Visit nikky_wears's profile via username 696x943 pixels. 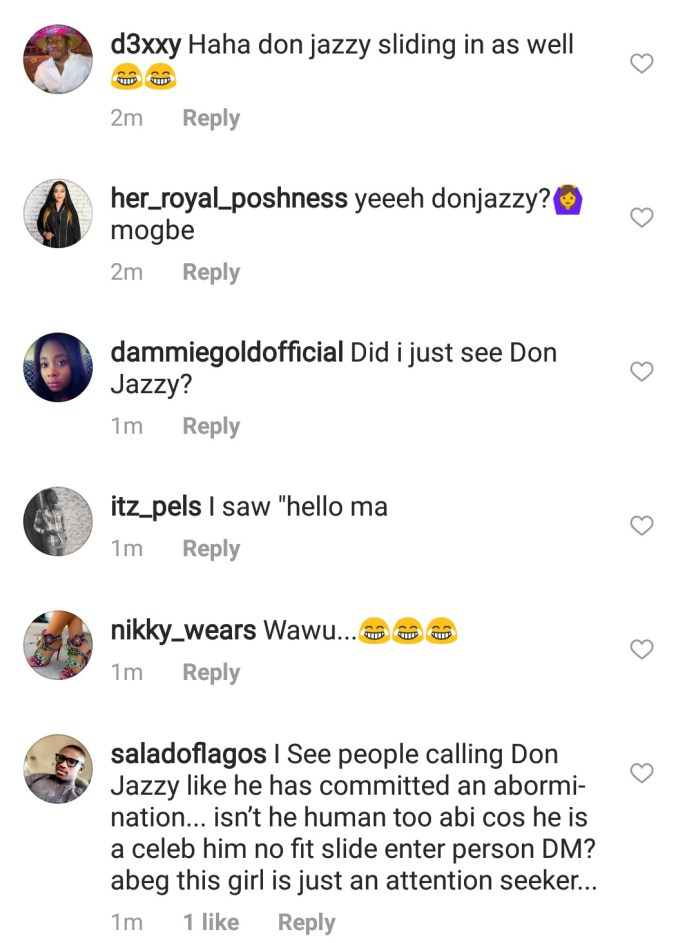[x=183, y=631]
